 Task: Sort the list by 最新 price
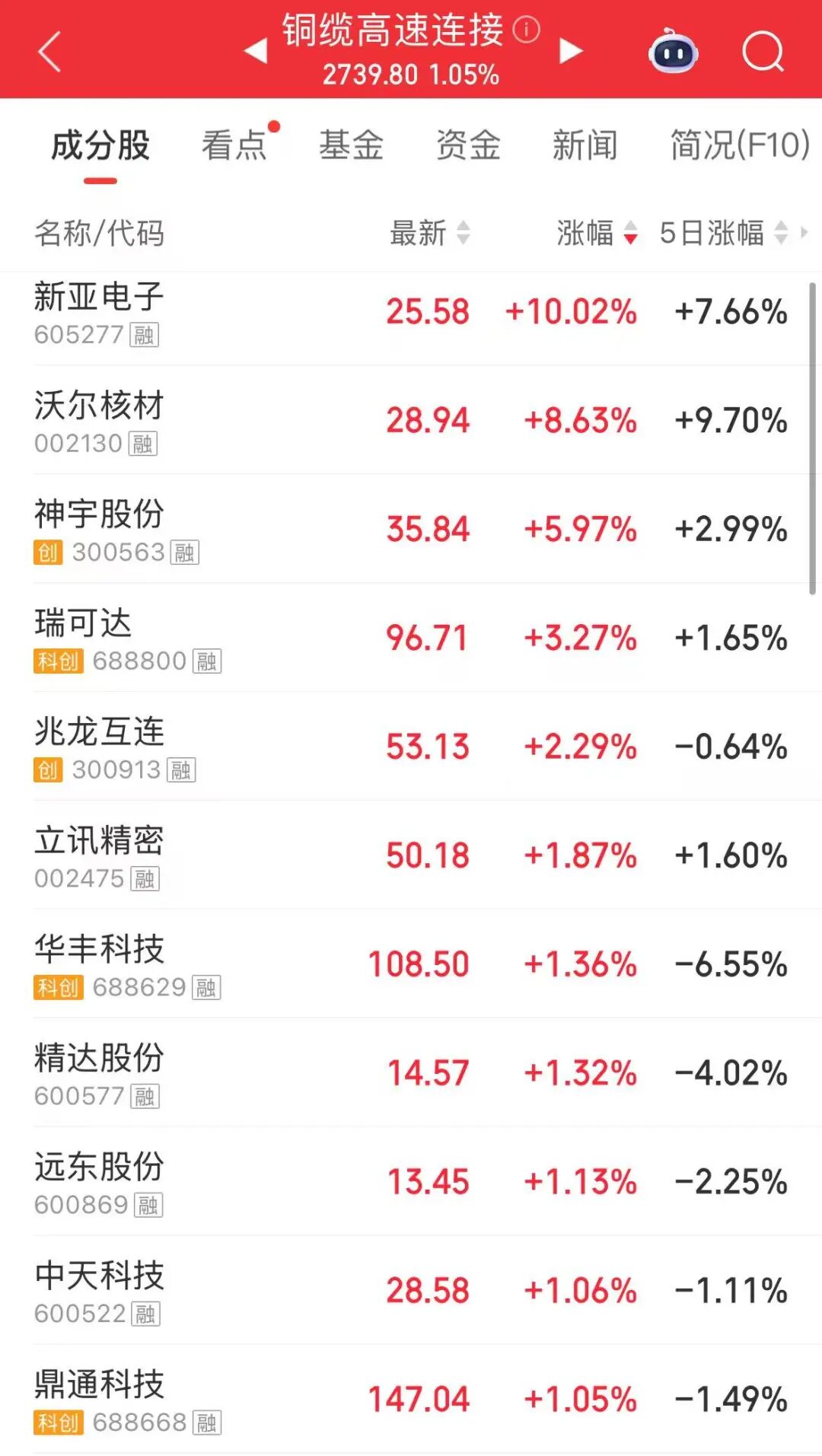coord(429,233)
